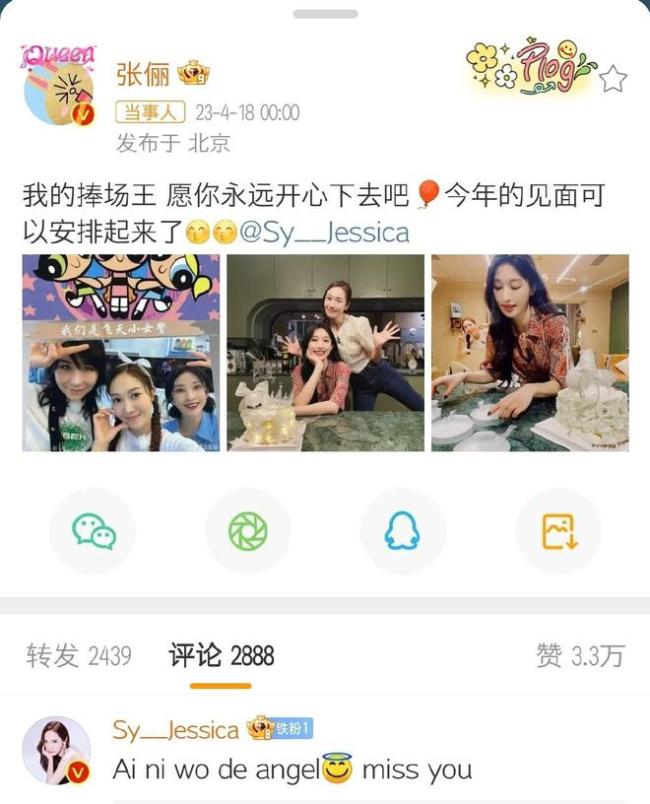Open commenter Sy__Jessica's profile name
Image resolution: width=650 pixels, height=804 pixels.
click(x=175, y=730)
